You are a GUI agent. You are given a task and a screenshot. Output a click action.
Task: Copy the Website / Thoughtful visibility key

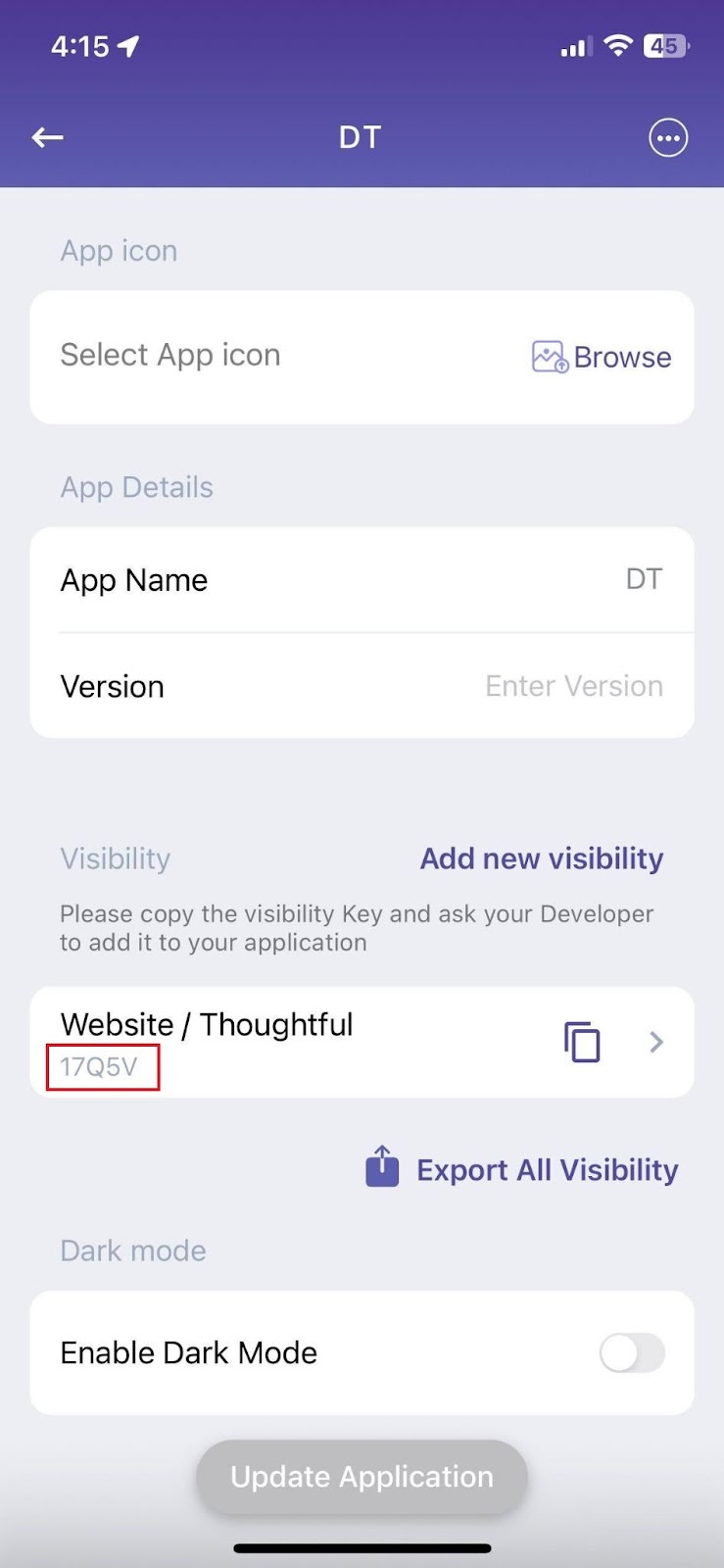[582, 1042]
